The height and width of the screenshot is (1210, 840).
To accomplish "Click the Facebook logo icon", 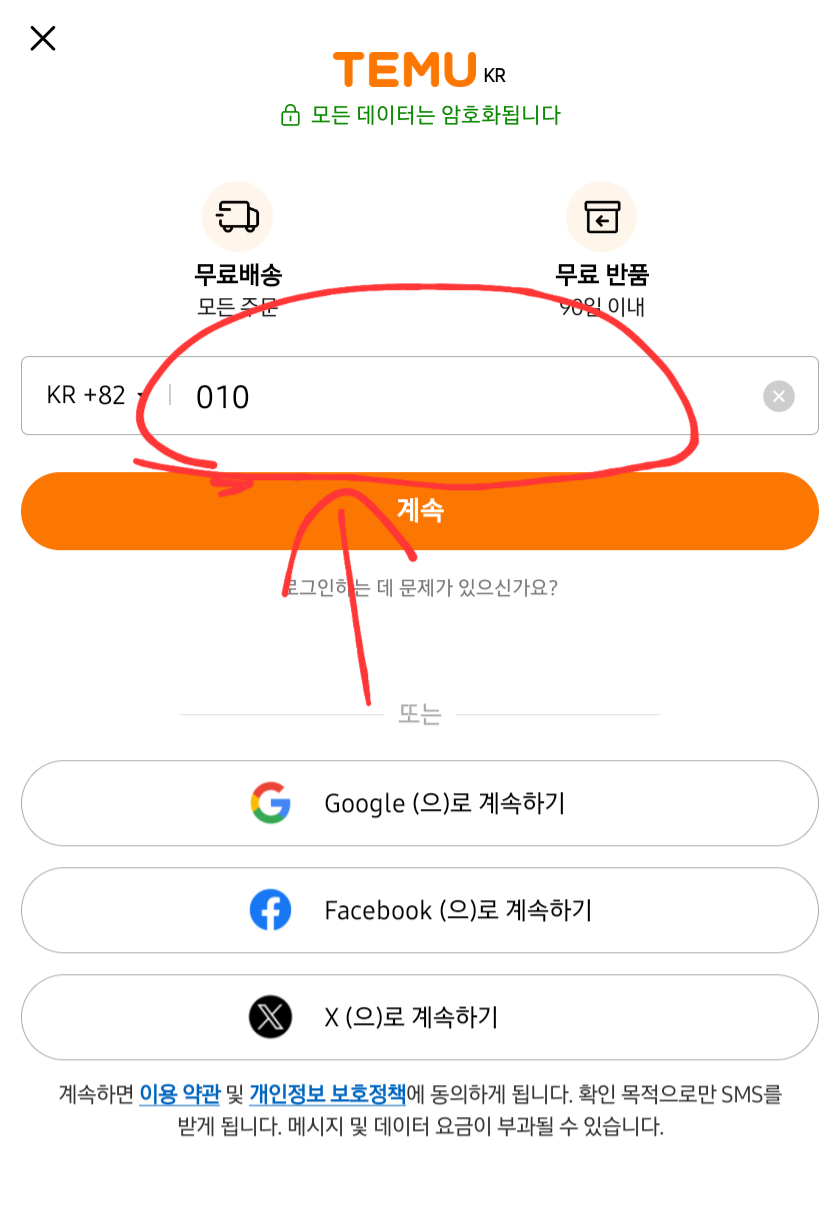I will [269, 910].
